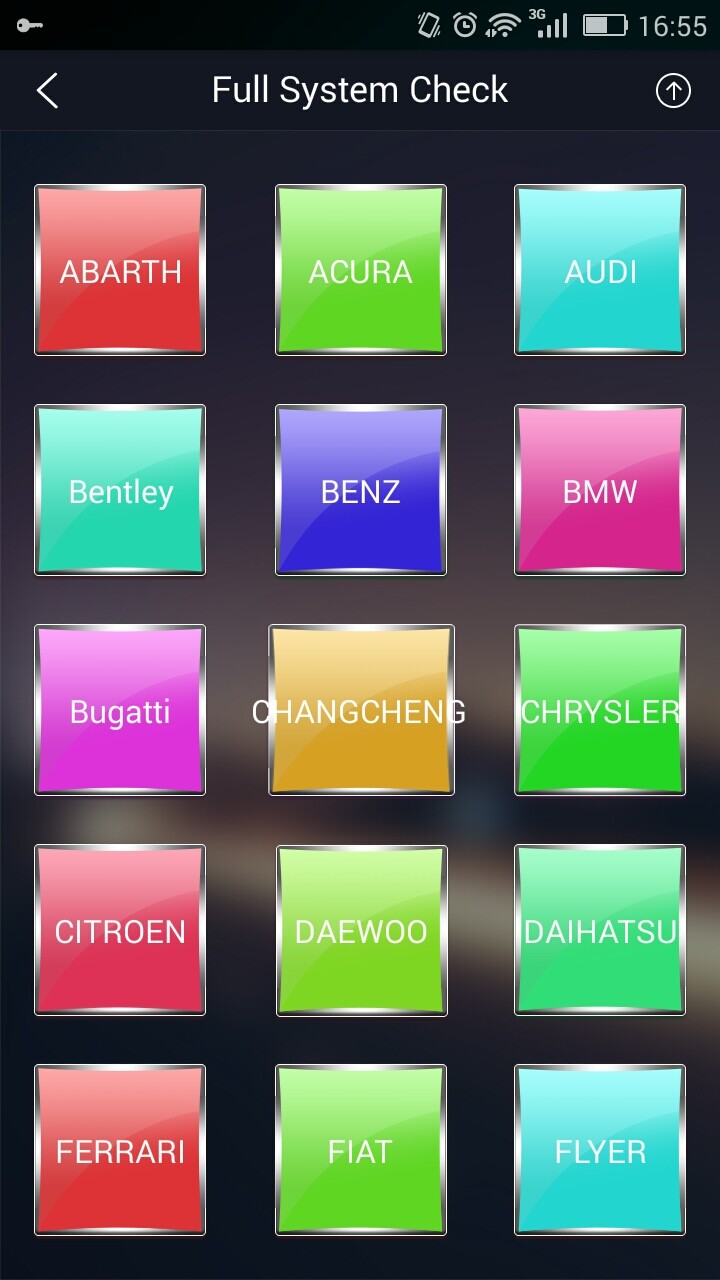Viewport: 720px width, 1280px height.
Task: Open the ACURA tile
Action: (361, 270)
